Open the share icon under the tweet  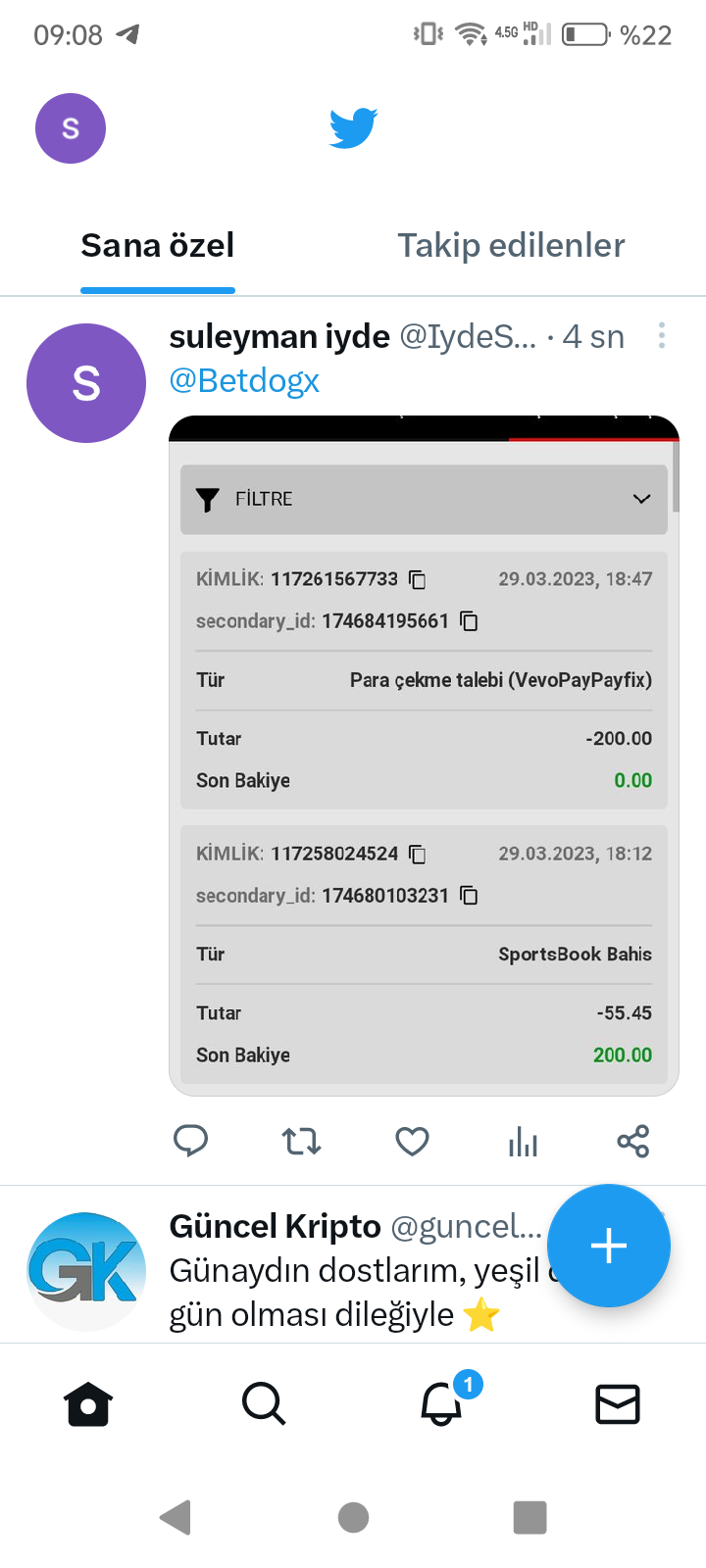[x=633, y=1141]
